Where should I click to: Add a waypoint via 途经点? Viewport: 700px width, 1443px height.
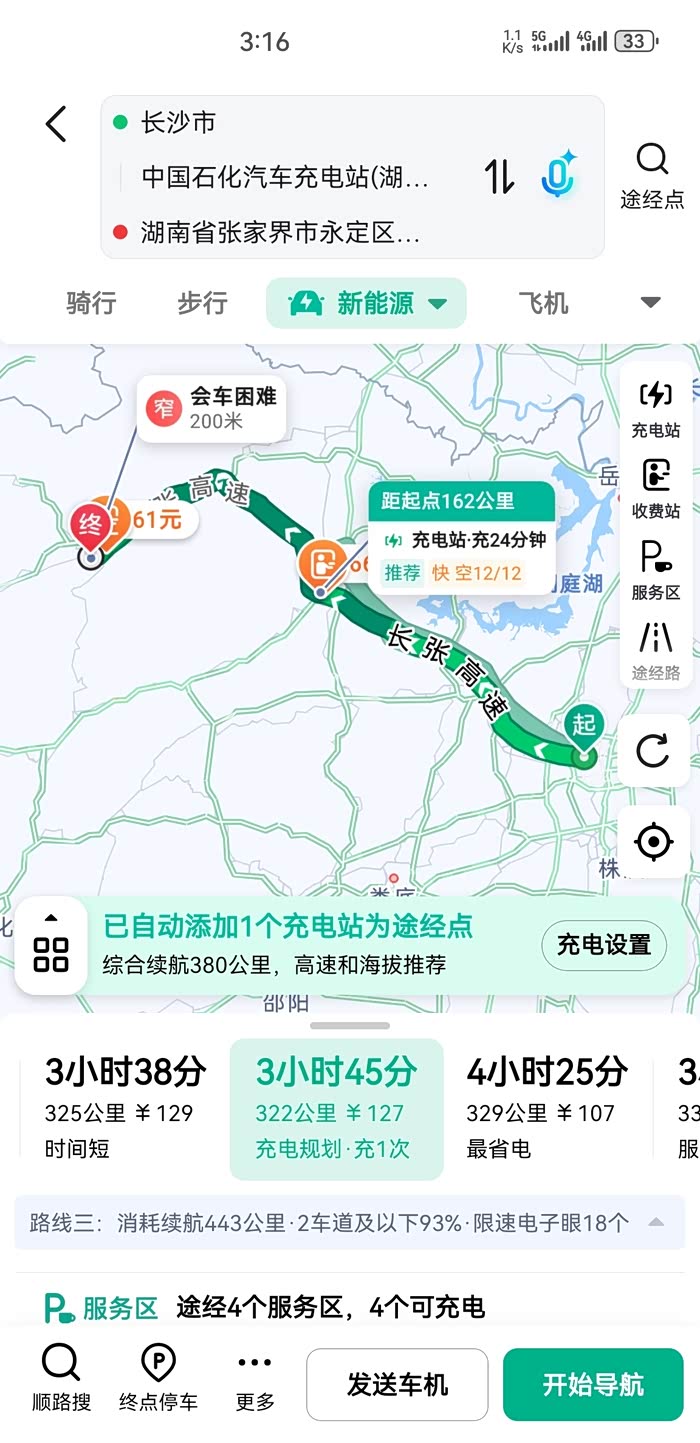(x=652, y=176)
